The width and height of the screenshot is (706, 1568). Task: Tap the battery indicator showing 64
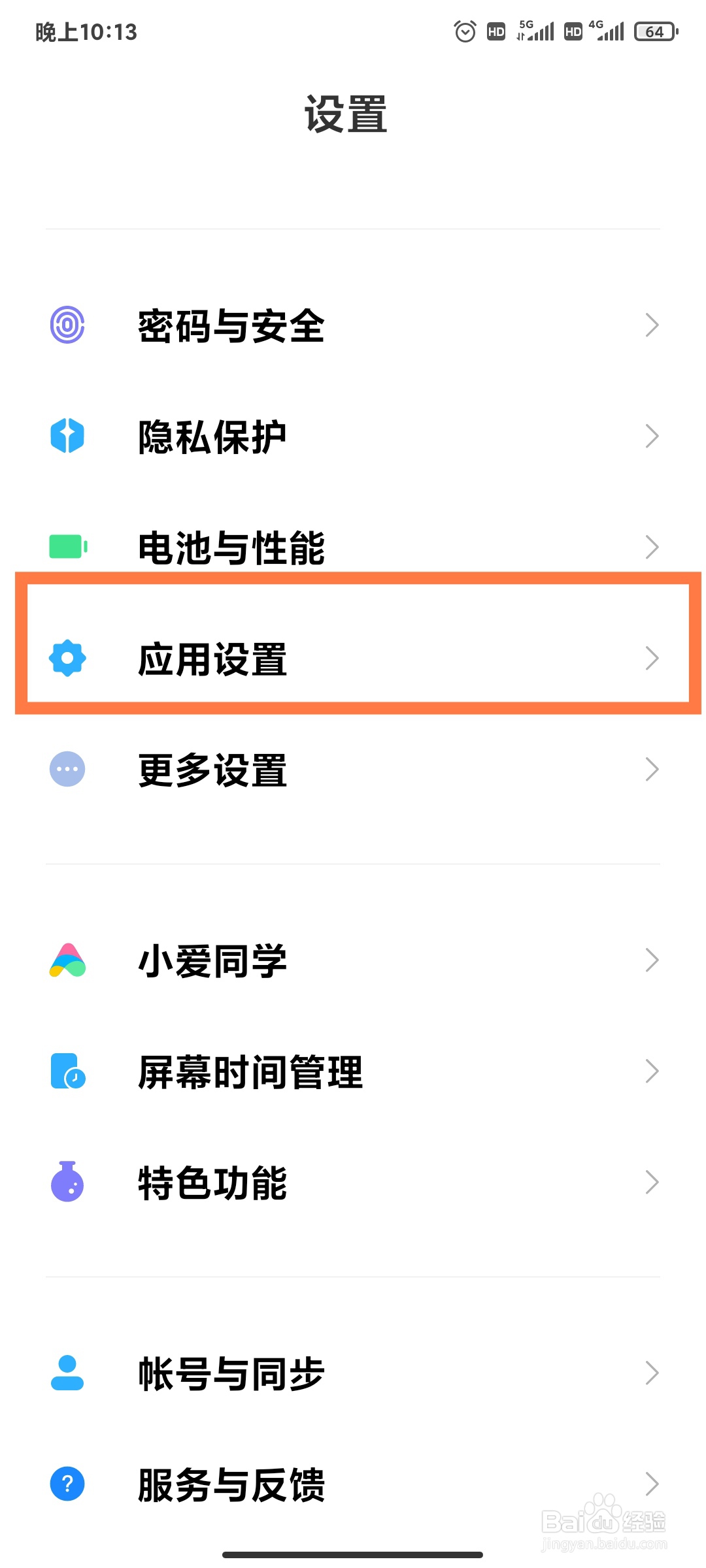653,31
